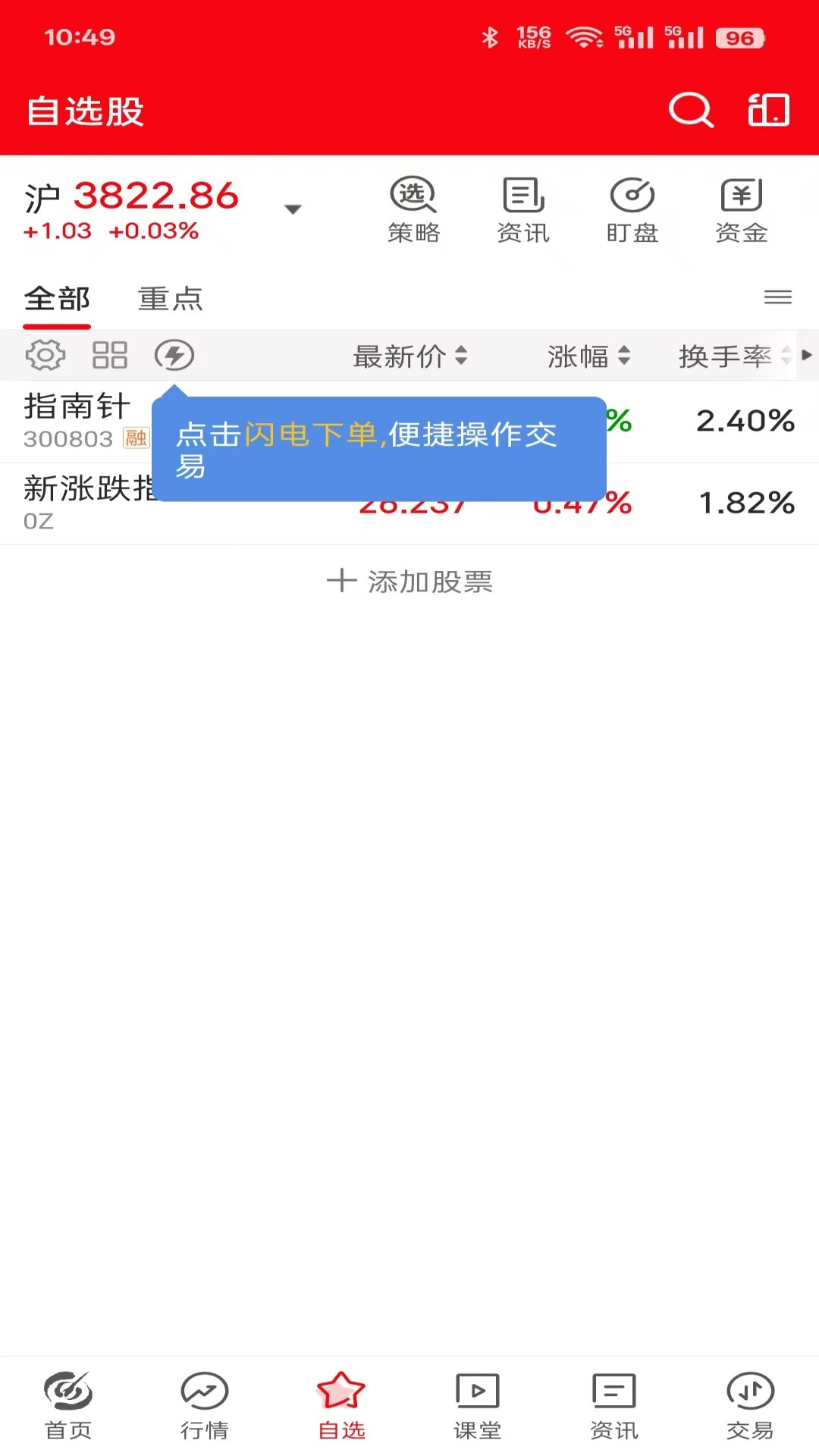This screenshot has height=1456, width=819.
Task: Sort by 涨幅 column
Action: point(588,356)
